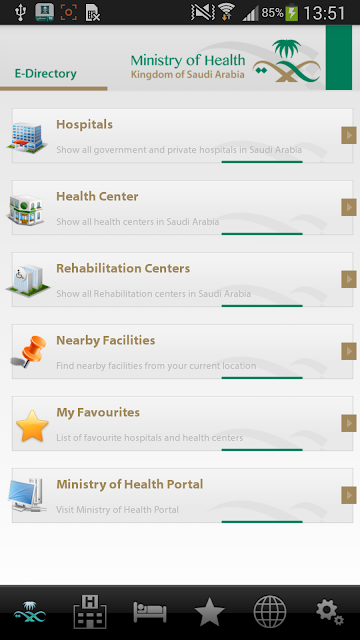Find Nearby Facilities from current location
Image resolution: width=360 pixels, height=640 pixels.
point(182,351)
